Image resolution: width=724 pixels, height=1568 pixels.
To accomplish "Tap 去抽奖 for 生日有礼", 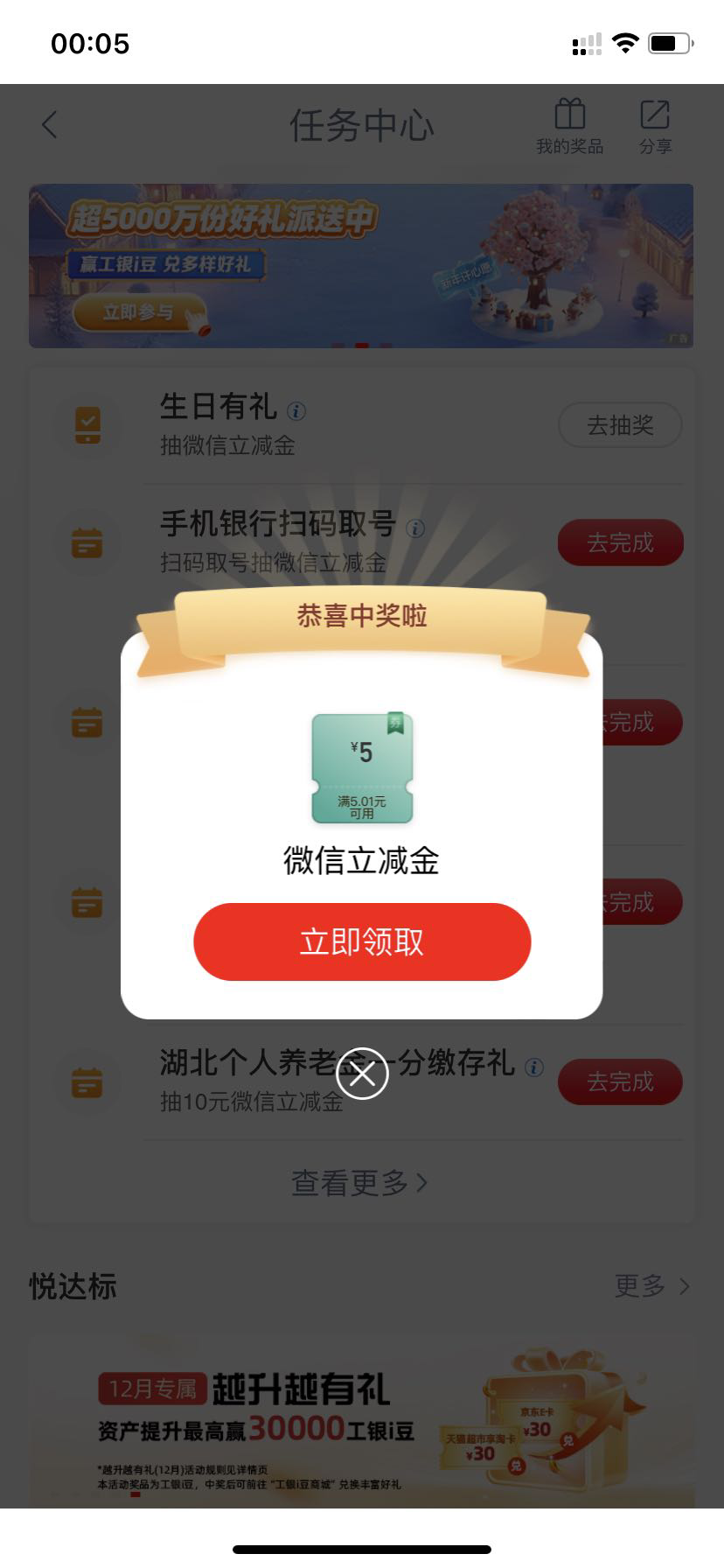I will tap(620, 425).
